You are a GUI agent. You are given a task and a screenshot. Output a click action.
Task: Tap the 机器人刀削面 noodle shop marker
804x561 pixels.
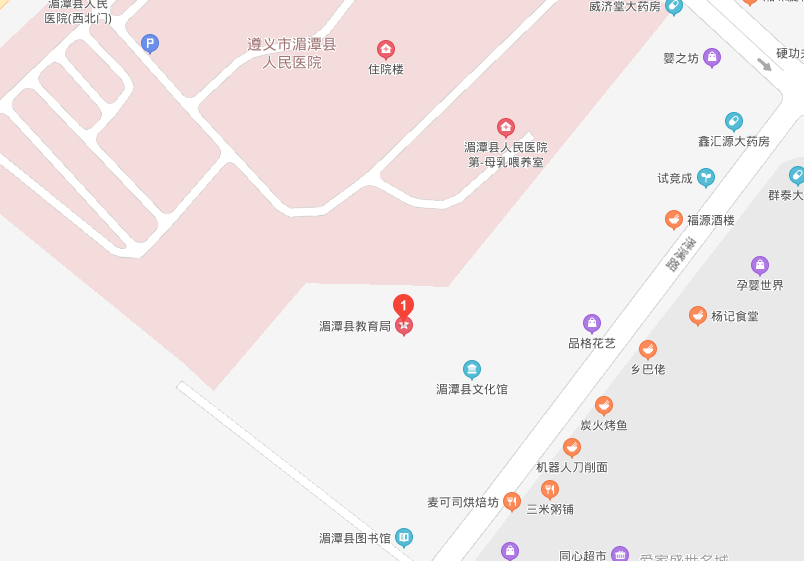571,447
